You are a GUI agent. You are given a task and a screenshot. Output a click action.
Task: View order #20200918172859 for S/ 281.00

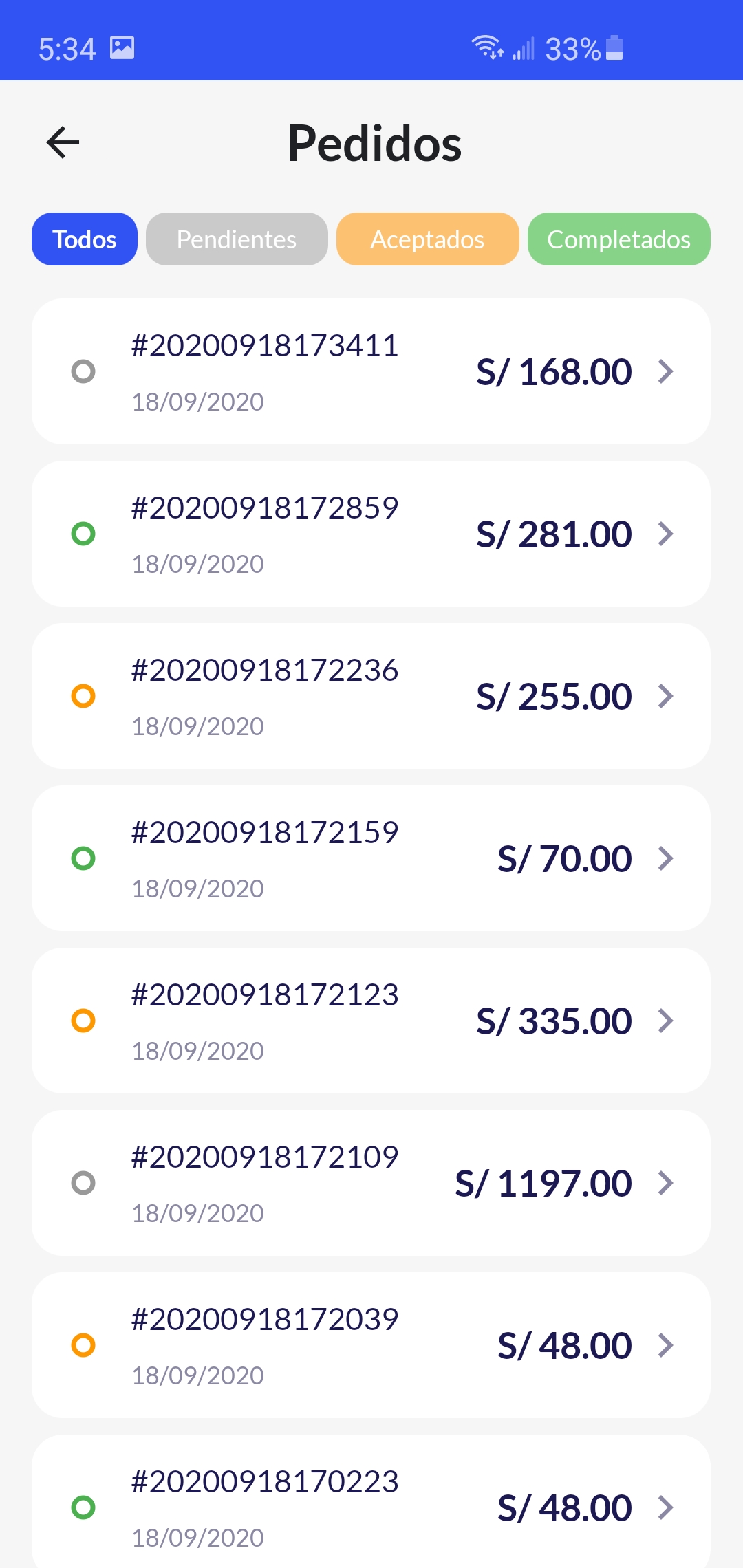click(371, 534)
